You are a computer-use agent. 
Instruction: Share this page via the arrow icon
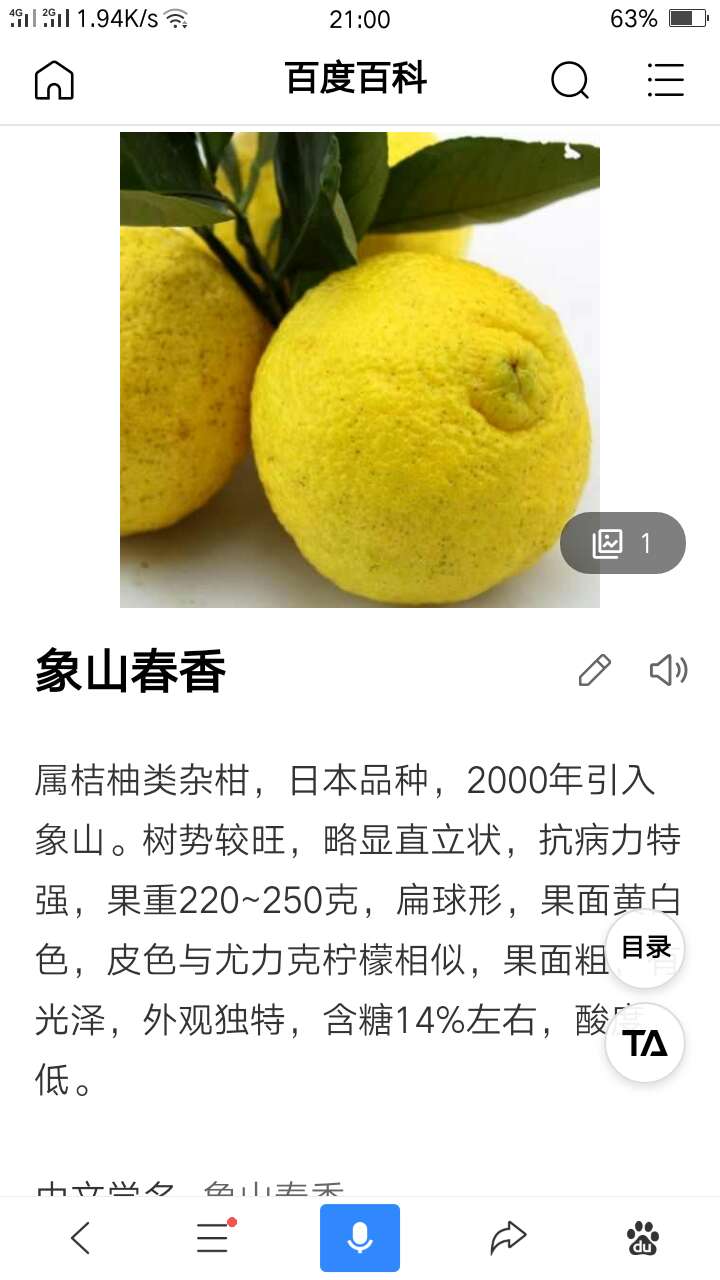(508, 1239)
